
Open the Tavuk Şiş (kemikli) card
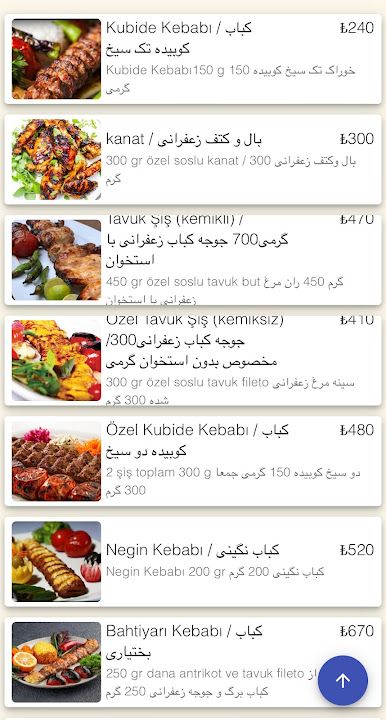[x=193, y=260]
